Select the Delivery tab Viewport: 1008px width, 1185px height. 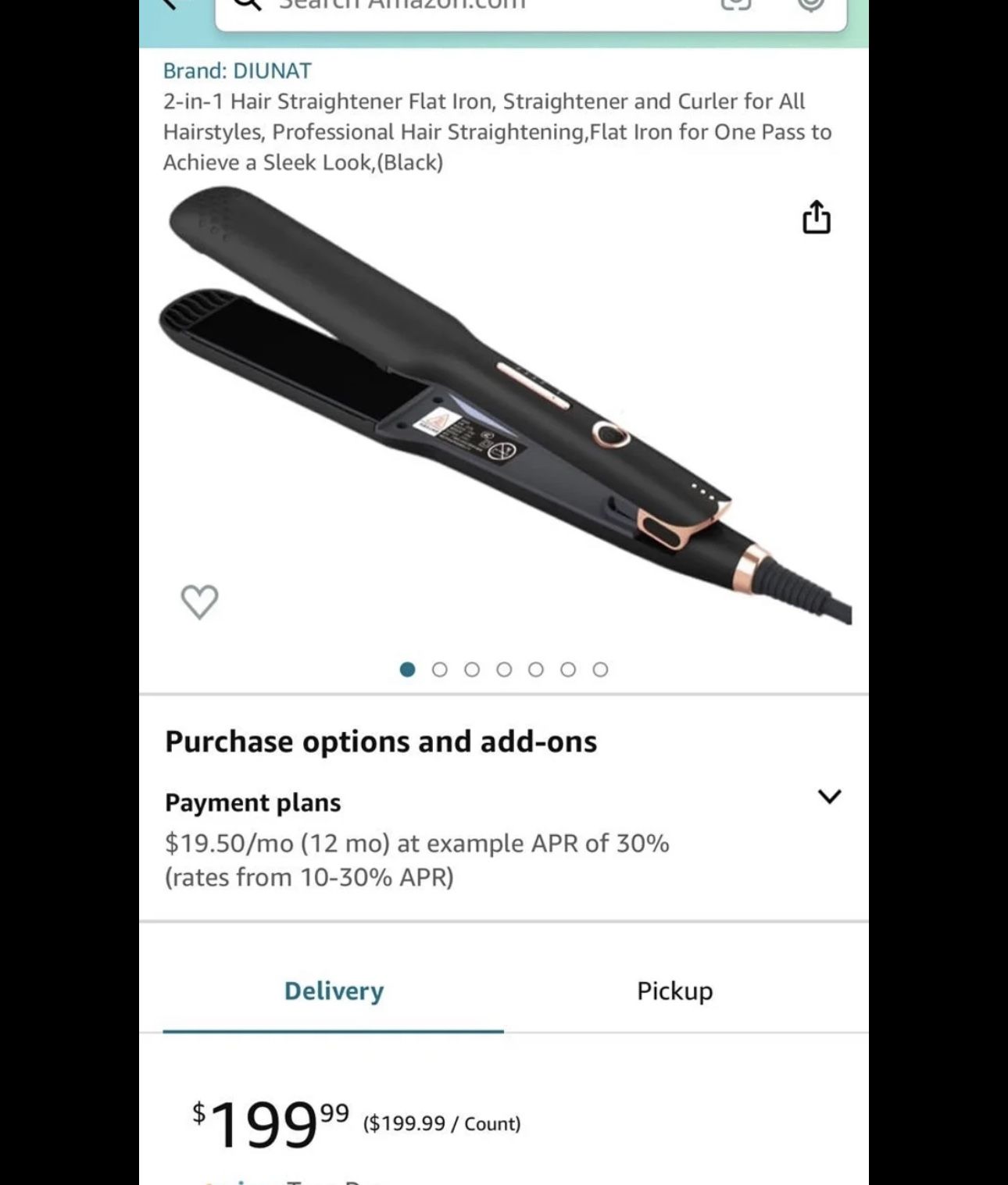[334, 990]
